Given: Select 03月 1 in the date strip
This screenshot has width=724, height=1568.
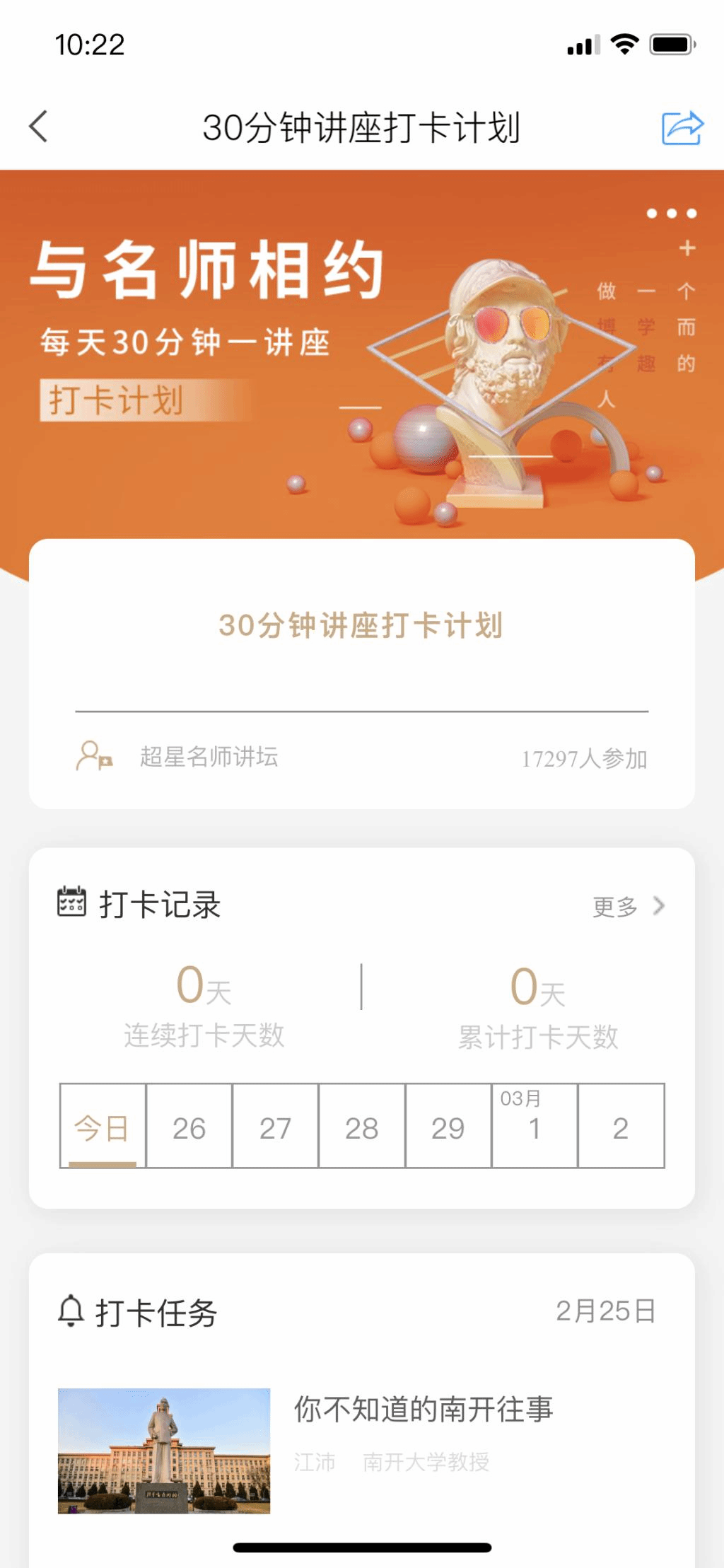Looking at the screenshot, I should (x=534, y=1126).
